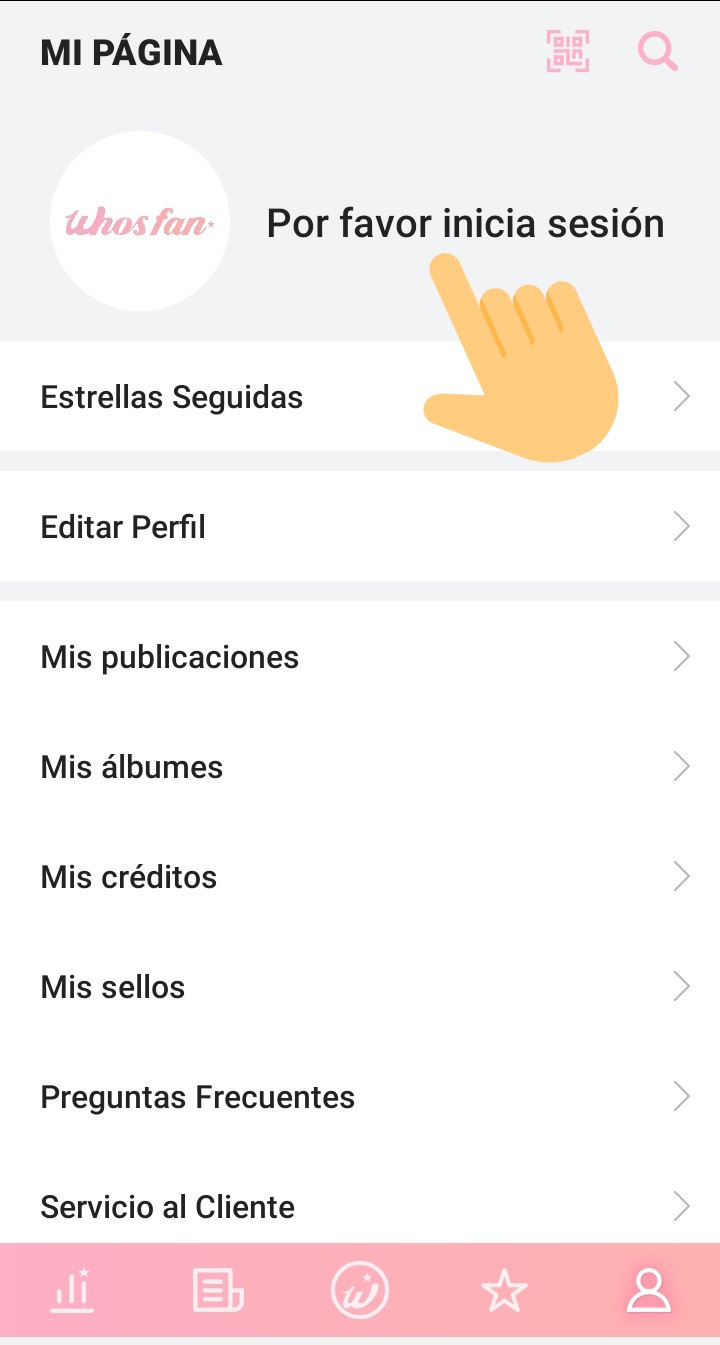Viewport: 720px width, 1345px height.
Task: Tap the chevron next to Servicio al Cliente
Action: [681, 1206]
